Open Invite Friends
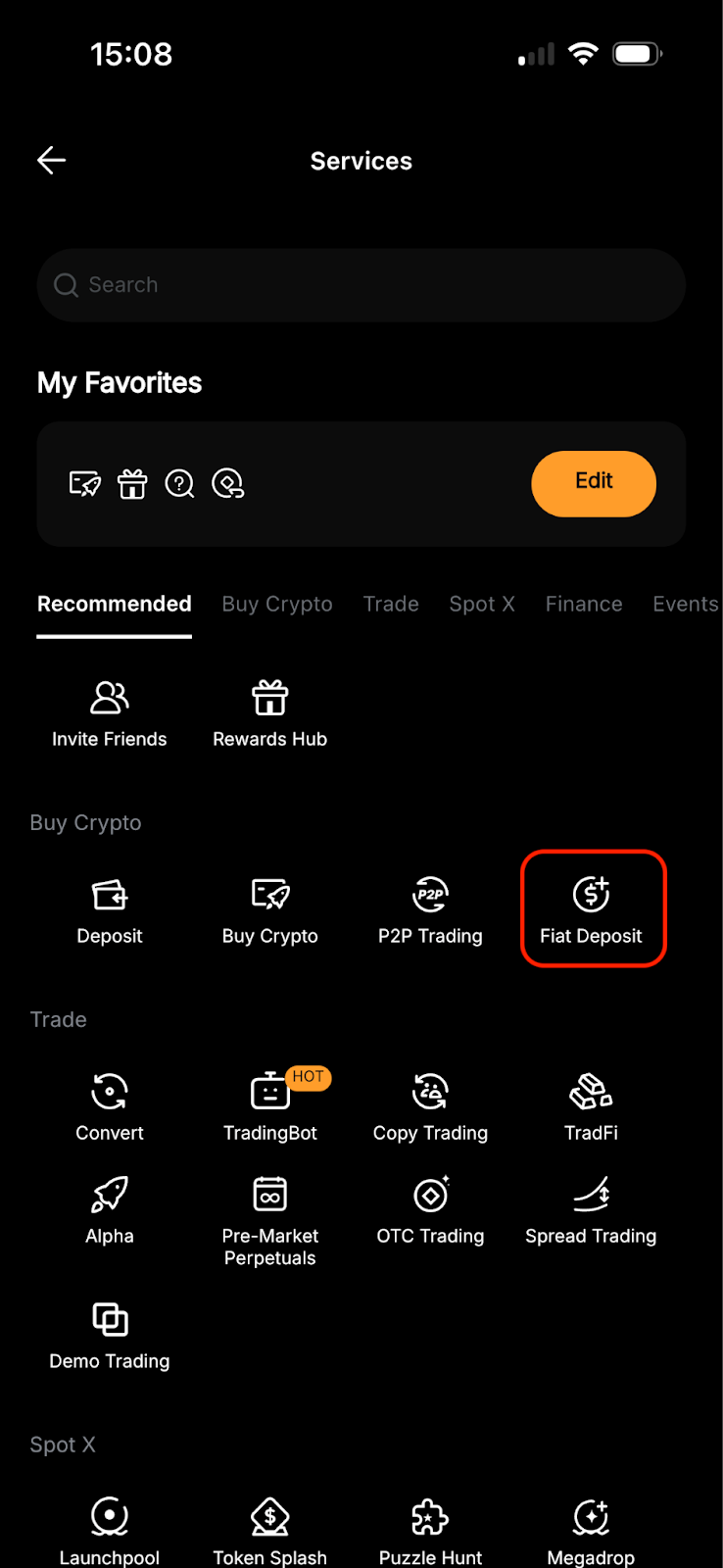723x1568 pixels. [109, 714]
